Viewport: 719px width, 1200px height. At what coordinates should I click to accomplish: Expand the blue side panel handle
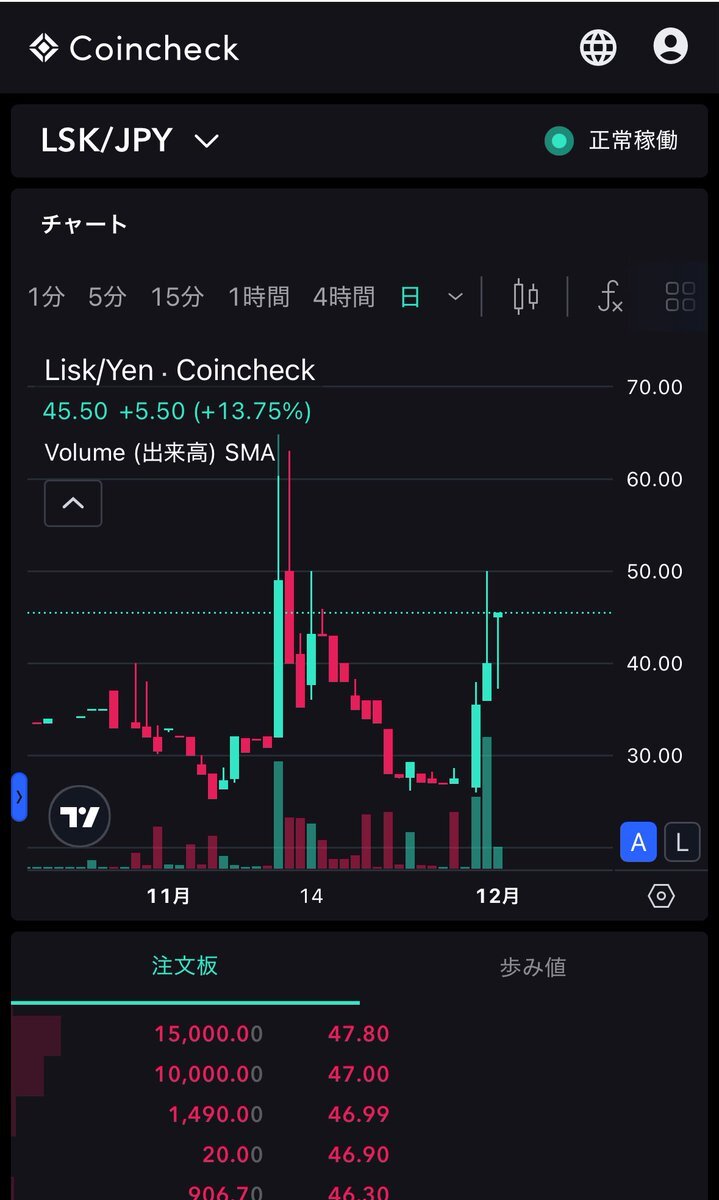point(19,797)
